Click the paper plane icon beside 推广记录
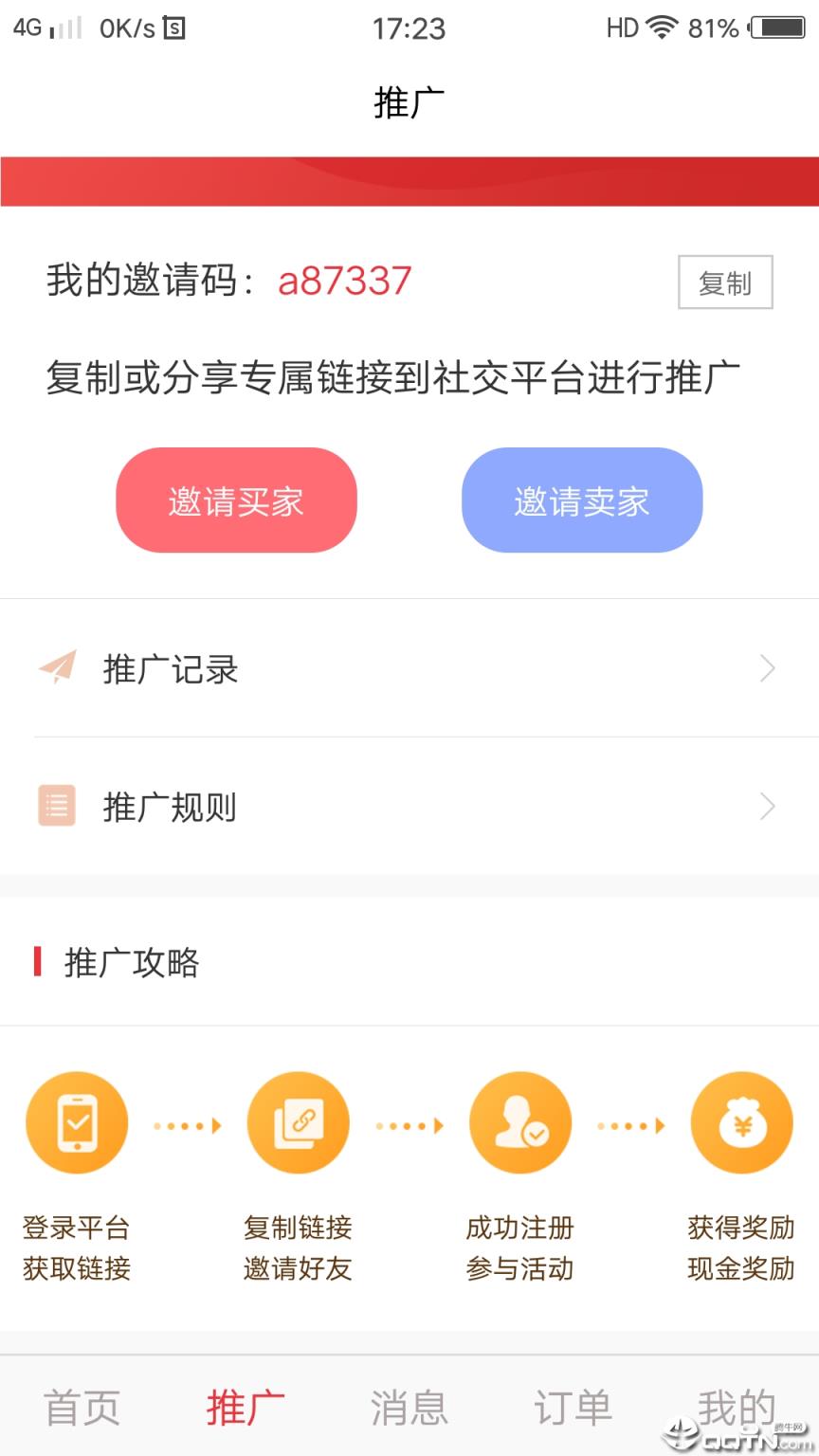 pos(55,668)
